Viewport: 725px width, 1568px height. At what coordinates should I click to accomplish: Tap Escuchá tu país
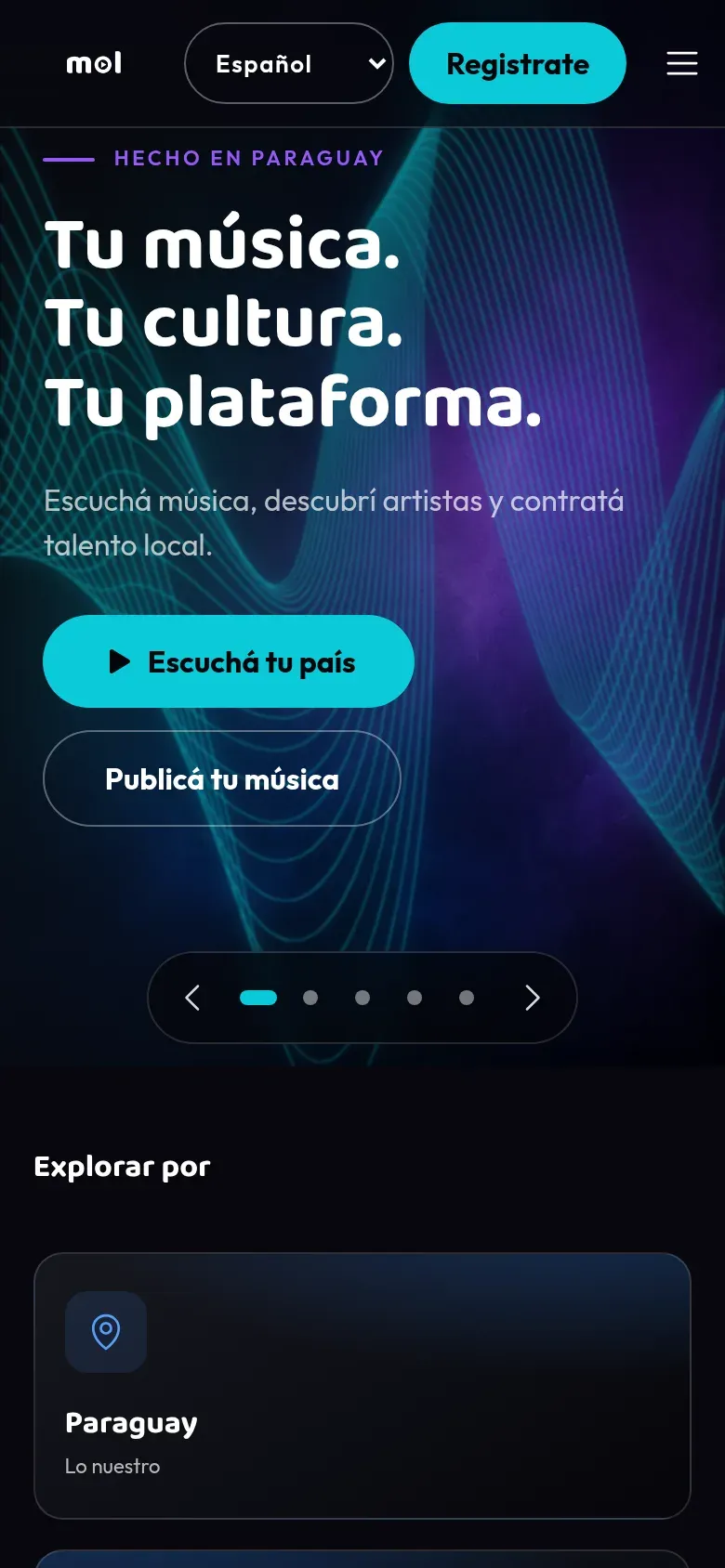229,661
